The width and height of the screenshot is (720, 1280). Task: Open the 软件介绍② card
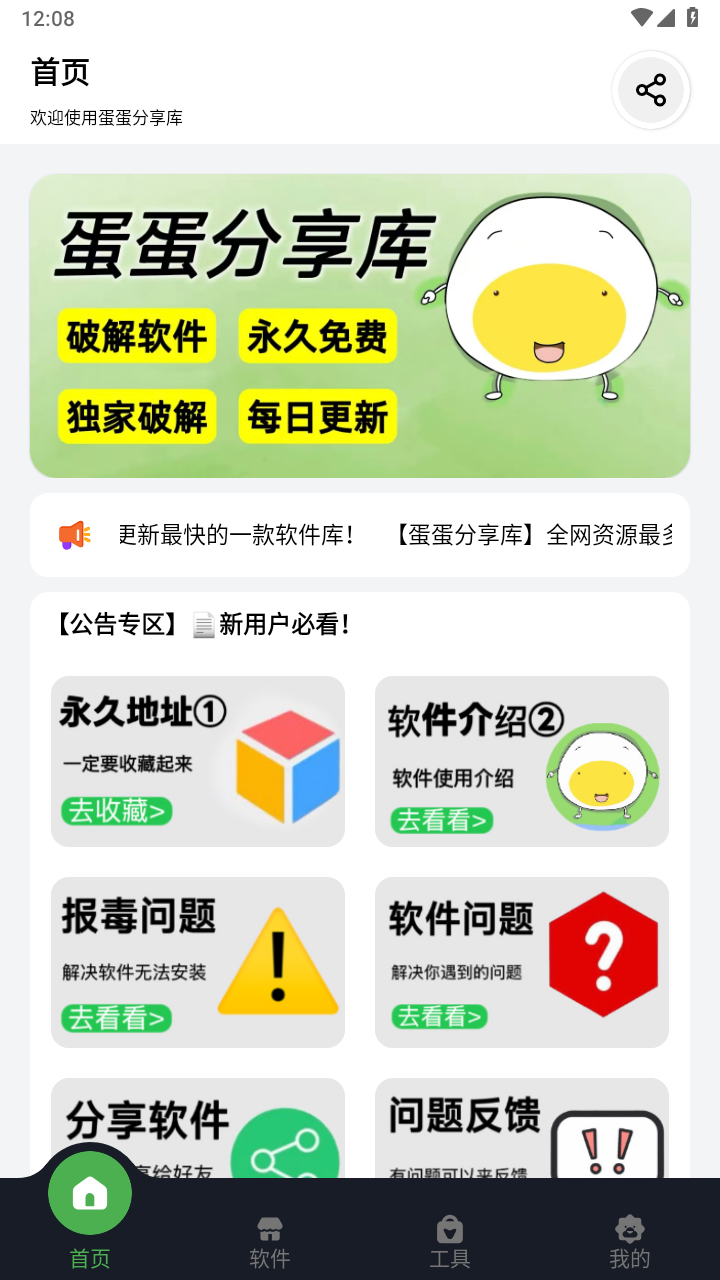click(522, 761)
